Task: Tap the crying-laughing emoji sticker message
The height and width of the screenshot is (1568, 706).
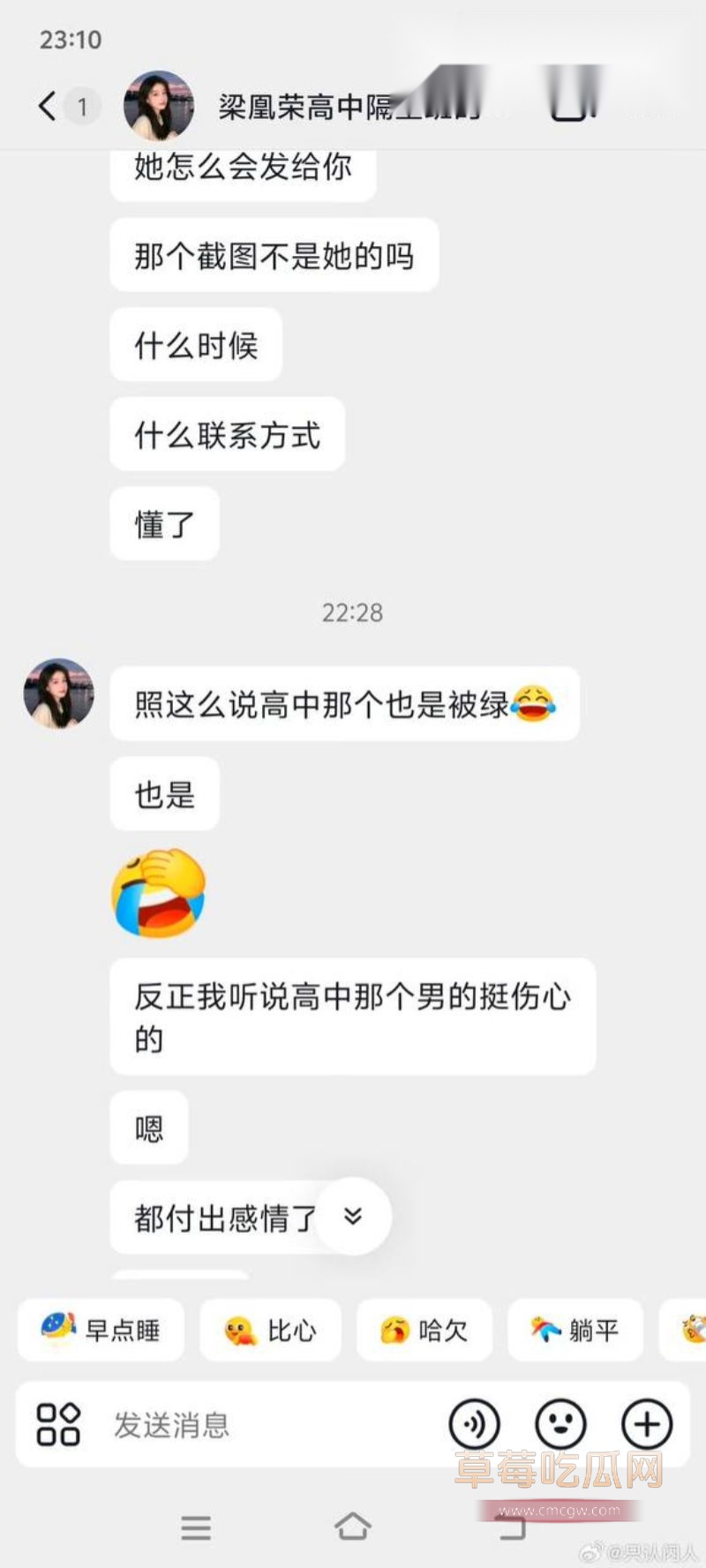Action: [x=157, y=894]
